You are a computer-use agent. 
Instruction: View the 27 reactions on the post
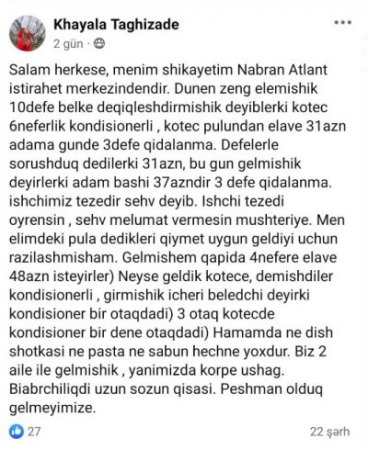point(25,432)
